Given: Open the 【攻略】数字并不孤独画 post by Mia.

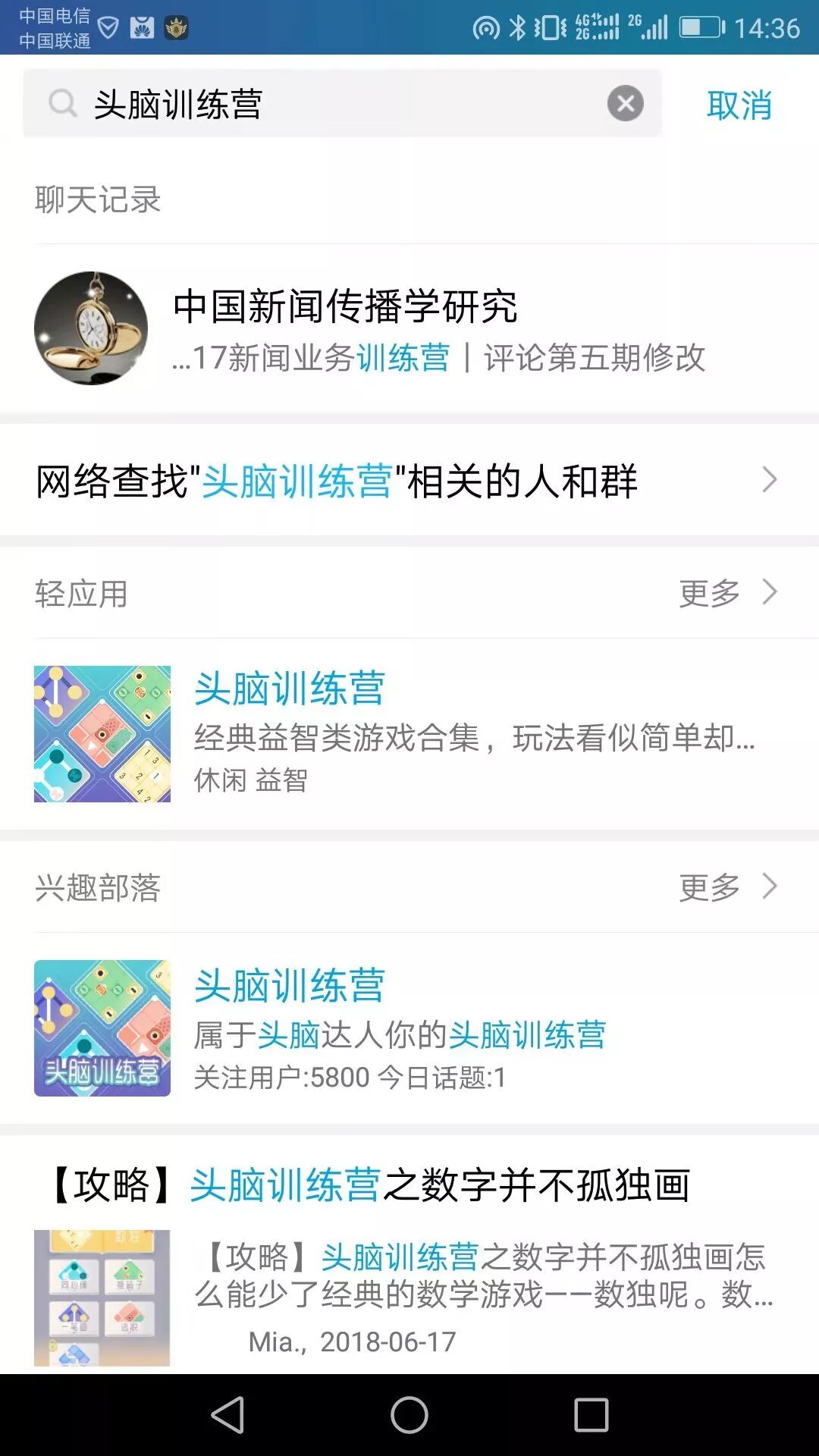Looking at the screenshot, I should click(409, 1259).
